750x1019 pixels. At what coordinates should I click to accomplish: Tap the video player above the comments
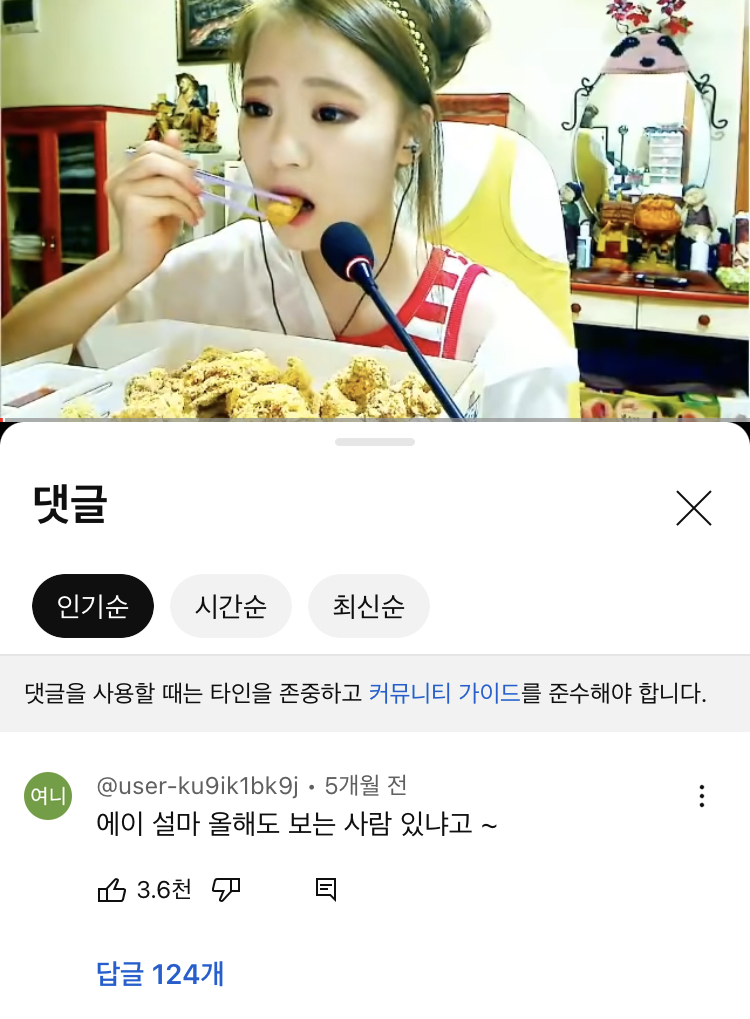(375, 210)
